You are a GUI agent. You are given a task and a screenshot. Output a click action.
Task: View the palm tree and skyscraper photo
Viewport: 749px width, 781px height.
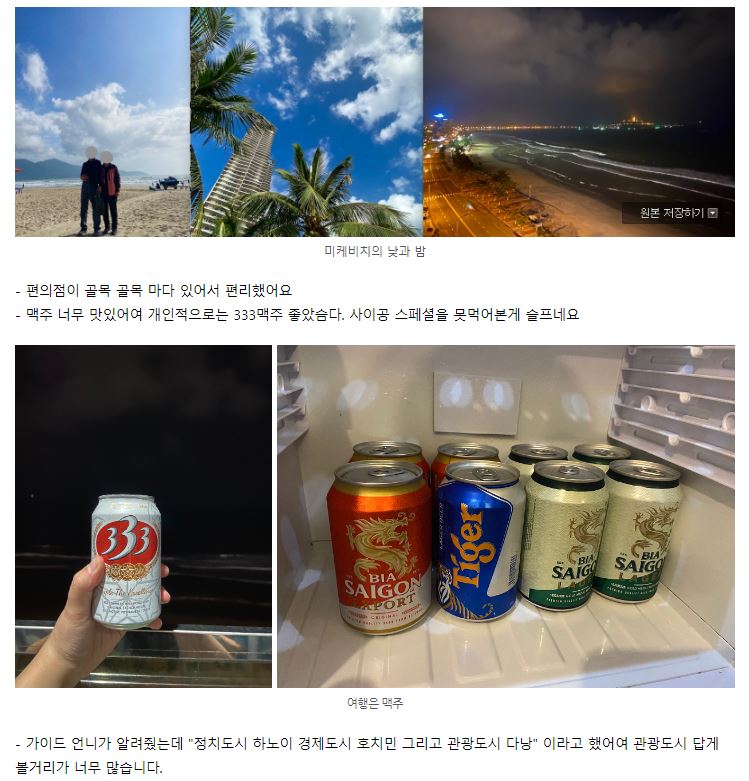coord(306,122)
